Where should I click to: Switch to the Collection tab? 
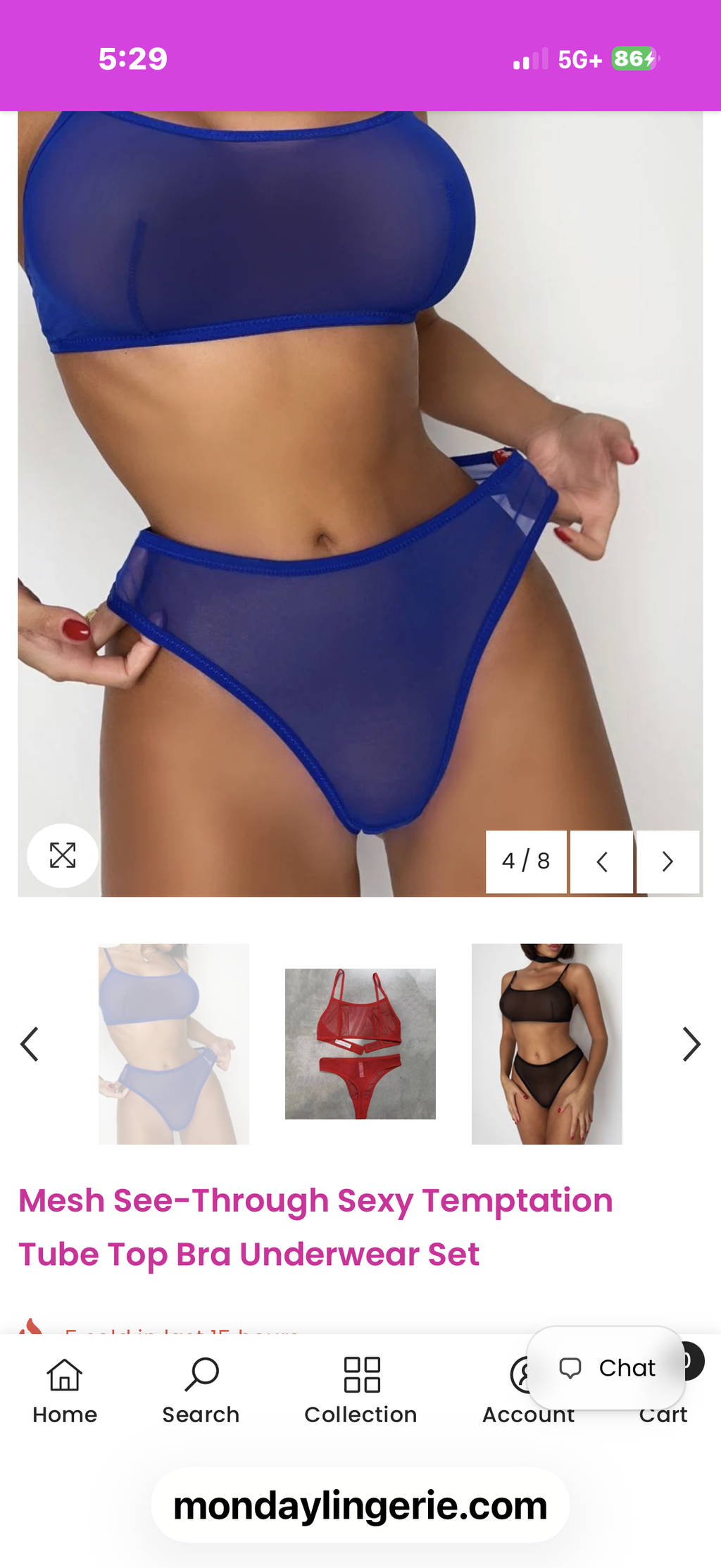pyautogui.click(x=361, y=1390)
